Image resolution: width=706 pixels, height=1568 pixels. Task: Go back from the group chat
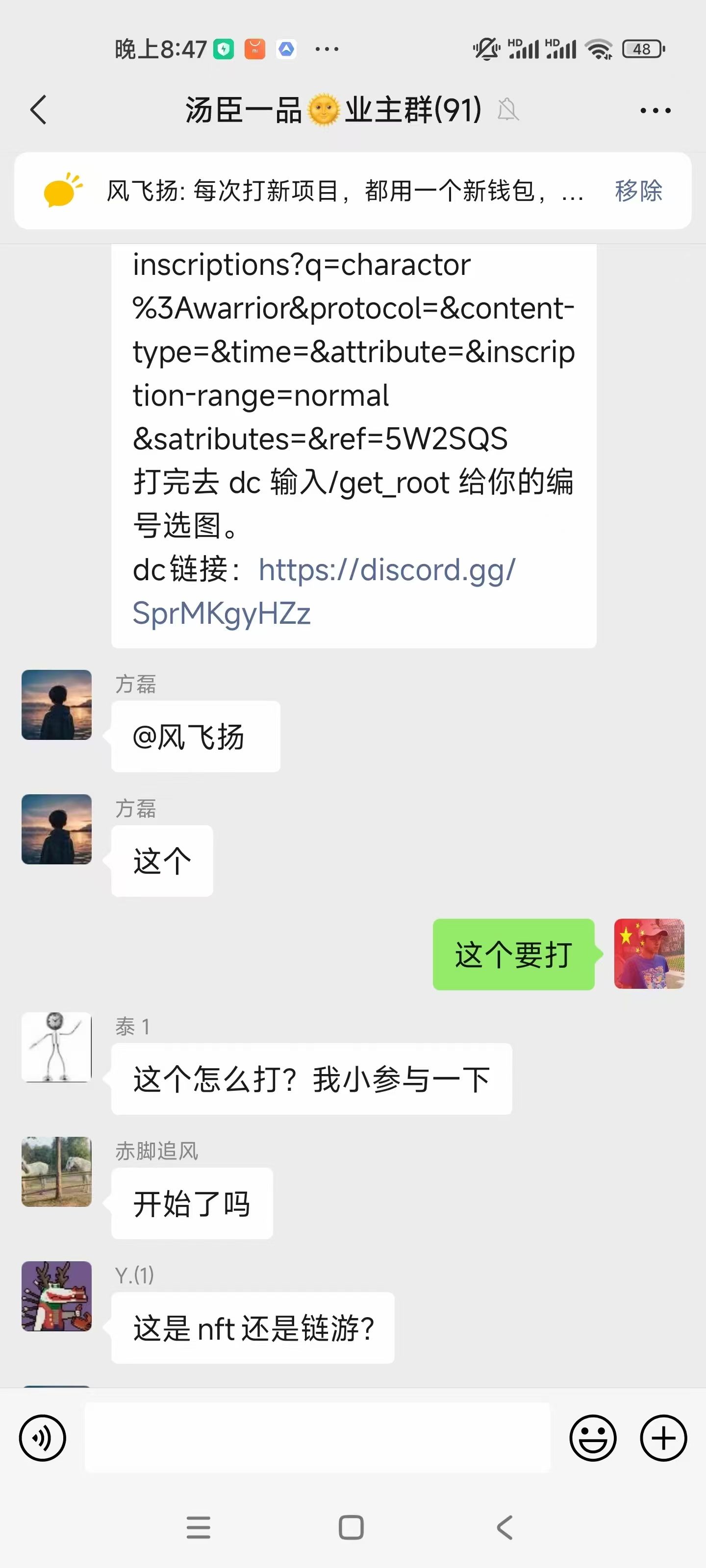coord(38,110)
